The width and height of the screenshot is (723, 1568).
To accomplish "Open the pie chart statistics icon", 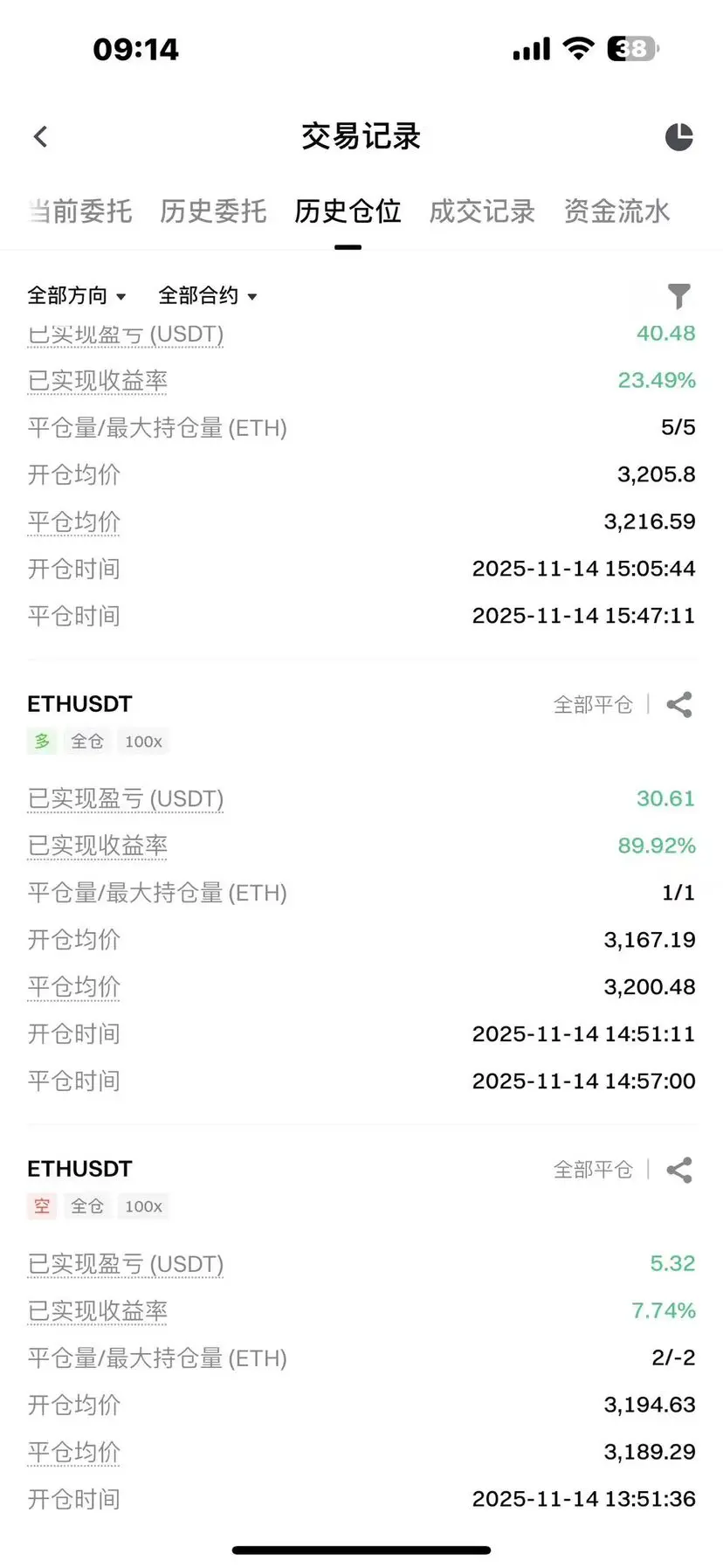I will coord(678,137).
